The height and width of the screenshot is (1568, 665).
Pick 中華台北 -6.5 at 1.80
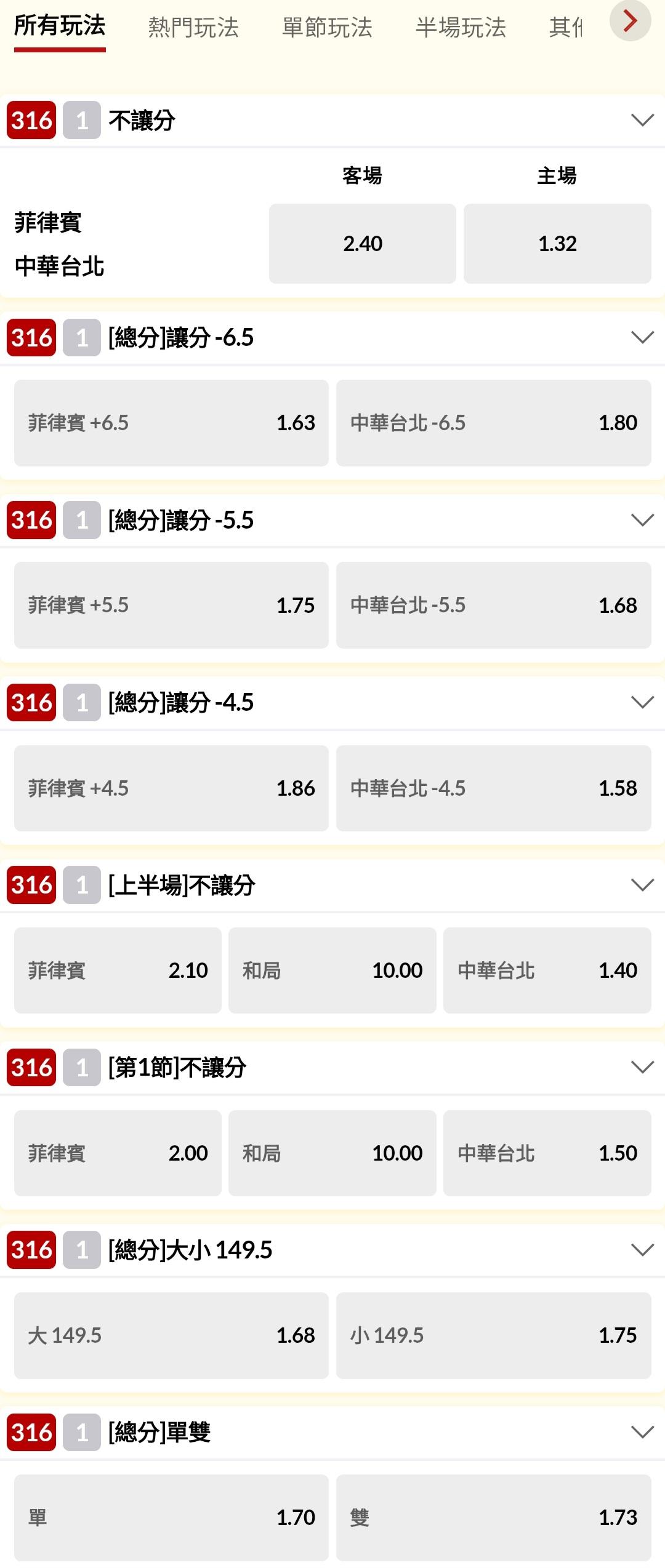coord(494,423)
